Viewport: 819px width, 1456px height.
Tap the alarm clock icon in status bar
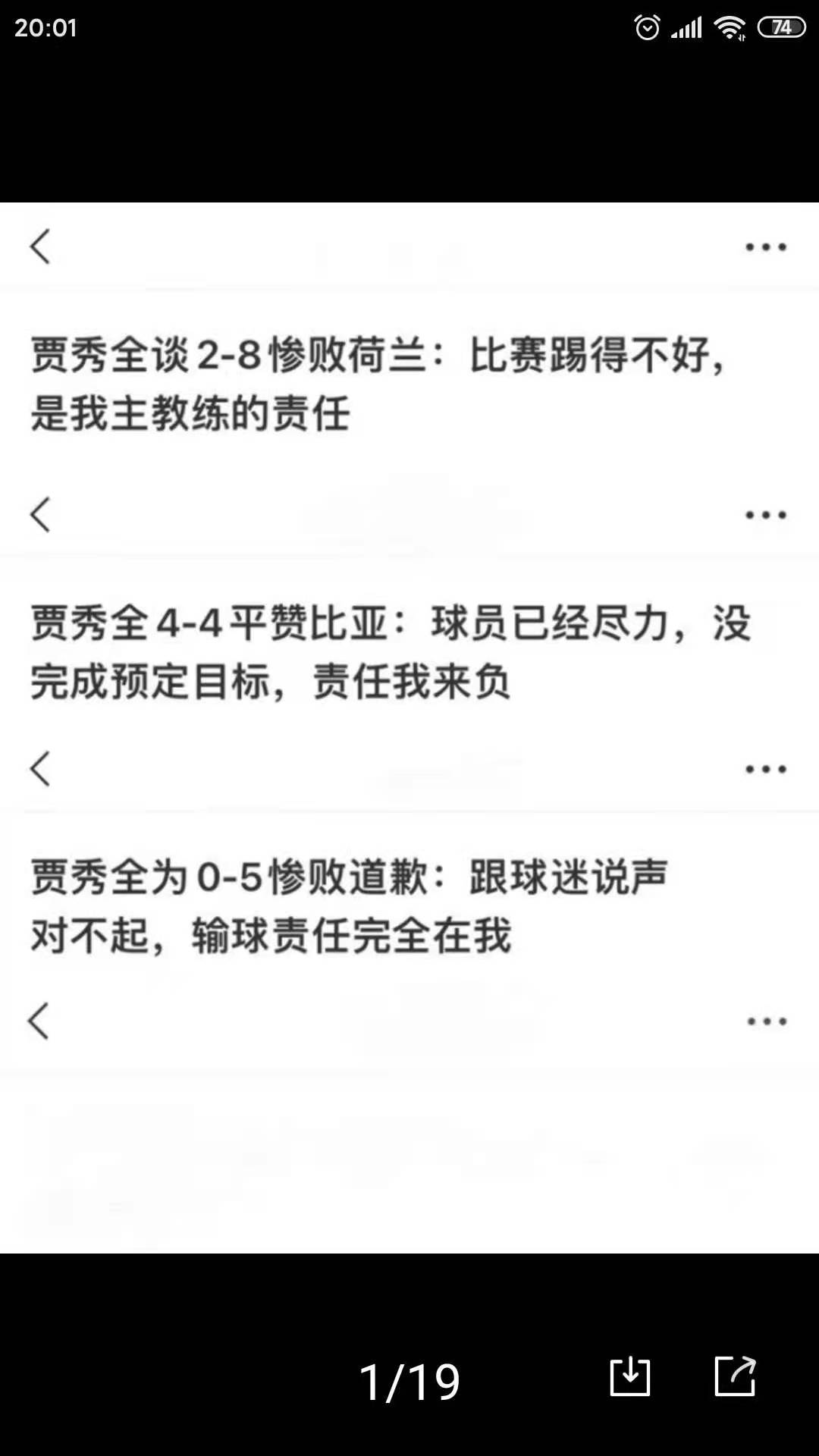[648, 25]
